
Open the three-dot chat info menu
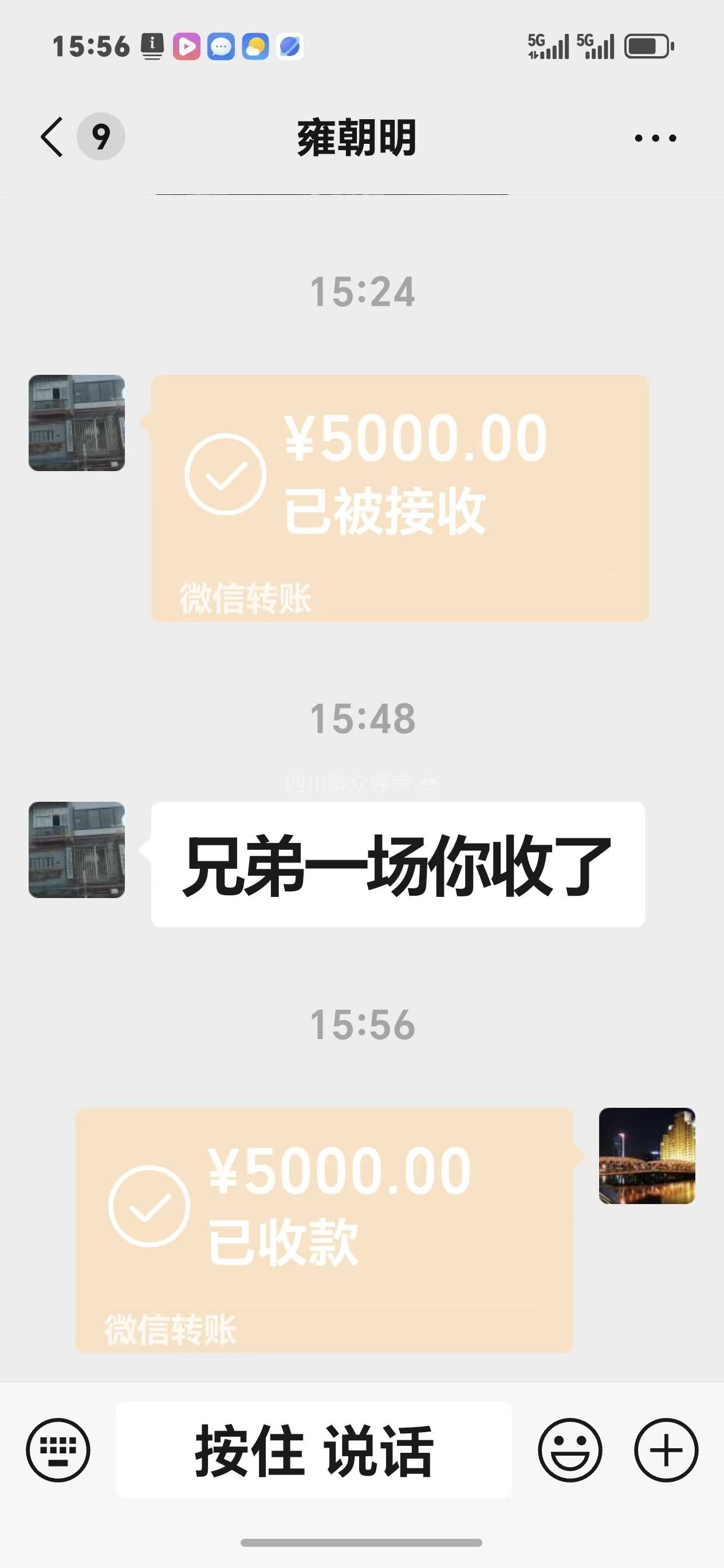(x=655, y=138)
